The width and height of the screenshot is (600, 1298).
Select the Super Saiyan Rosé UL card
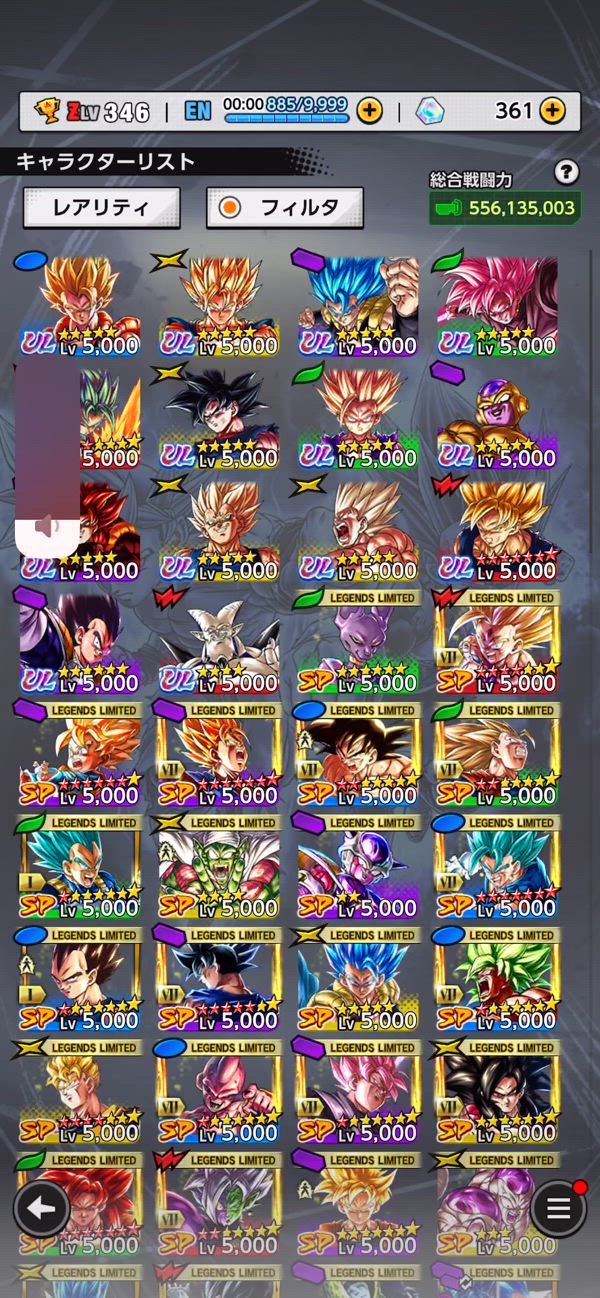(497, 305)
